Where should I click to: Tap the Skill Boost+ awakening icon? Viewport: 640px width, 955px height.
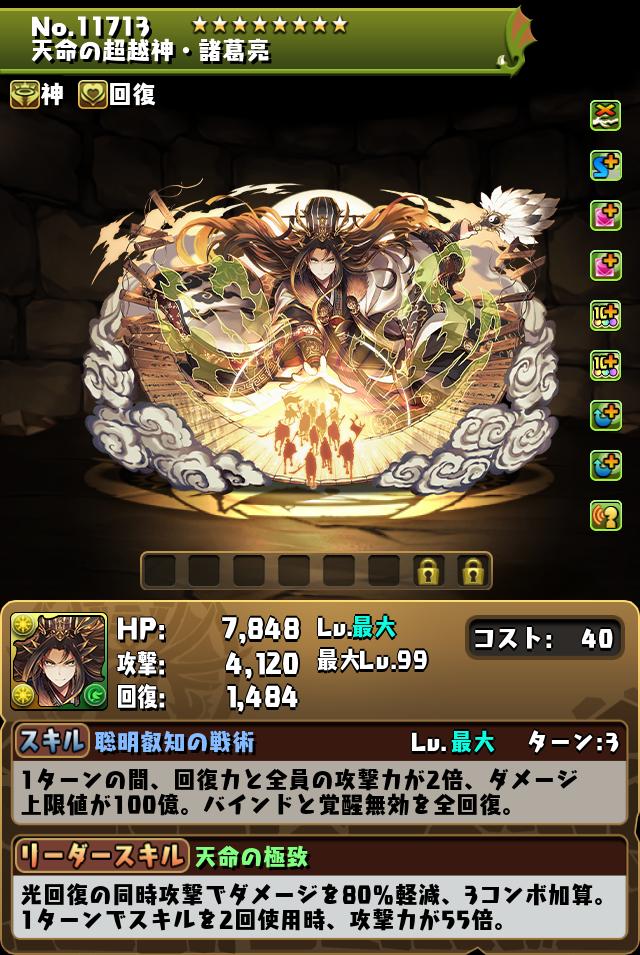[x=605, y=164]
